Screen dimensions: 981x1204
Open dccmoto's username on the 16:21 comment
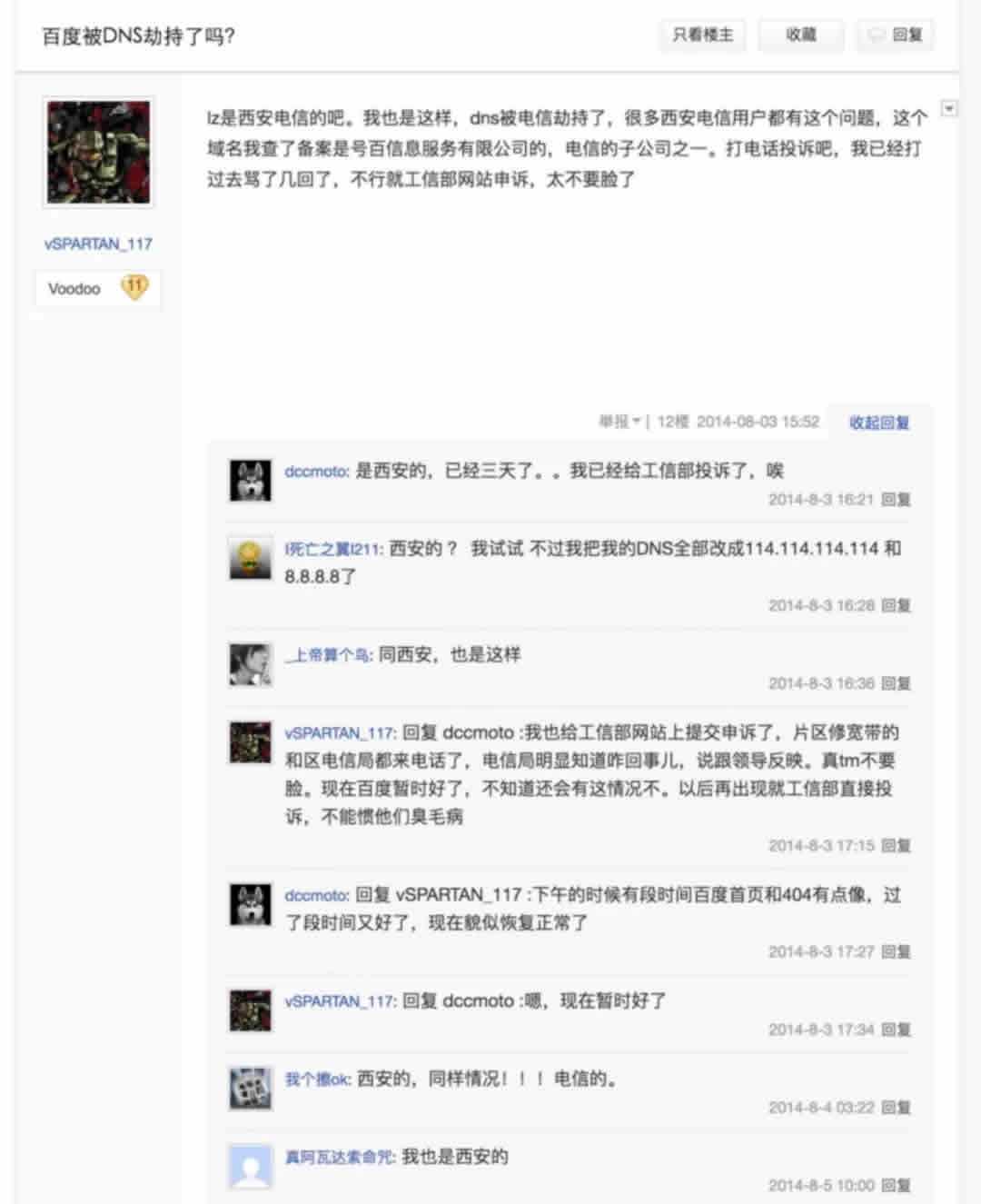click(315, 472)
